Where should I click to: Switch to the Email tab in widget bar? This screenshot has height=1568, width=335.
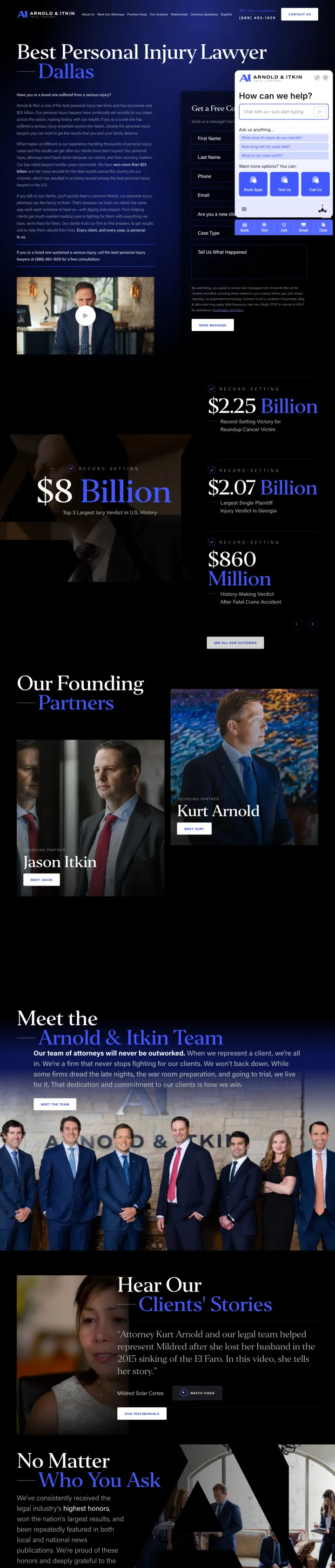click(x=303, y=227)
